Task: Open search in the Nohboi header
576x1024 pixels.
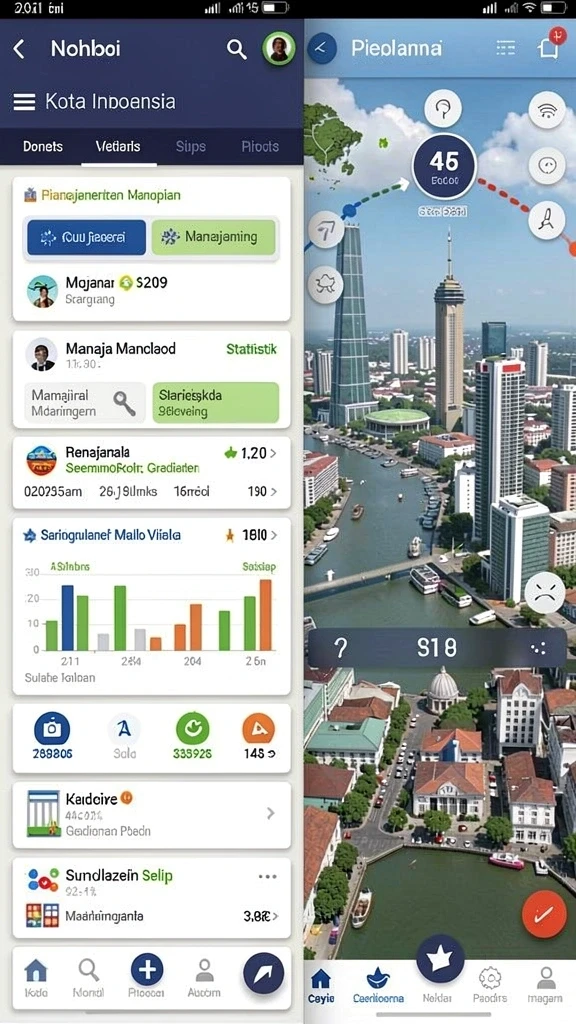Action: pos(236,49)
